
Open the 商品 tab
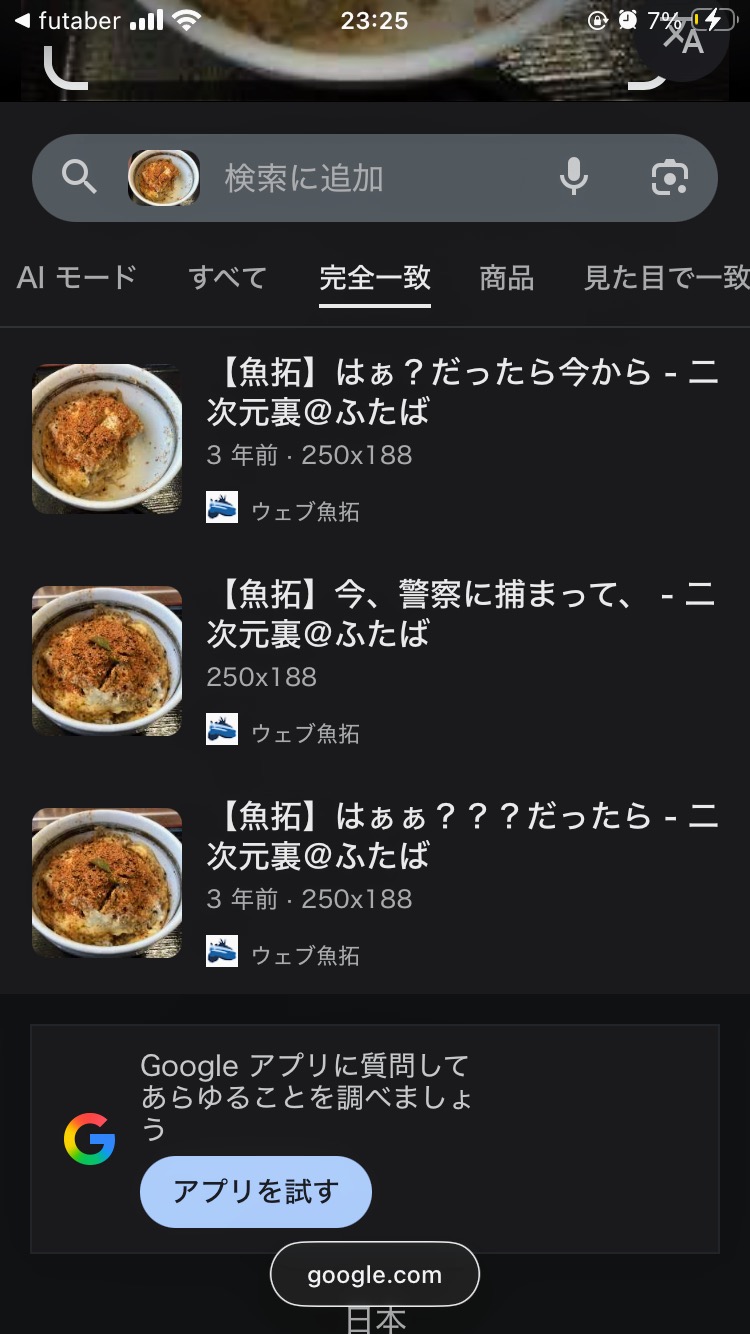pos(506,277)
